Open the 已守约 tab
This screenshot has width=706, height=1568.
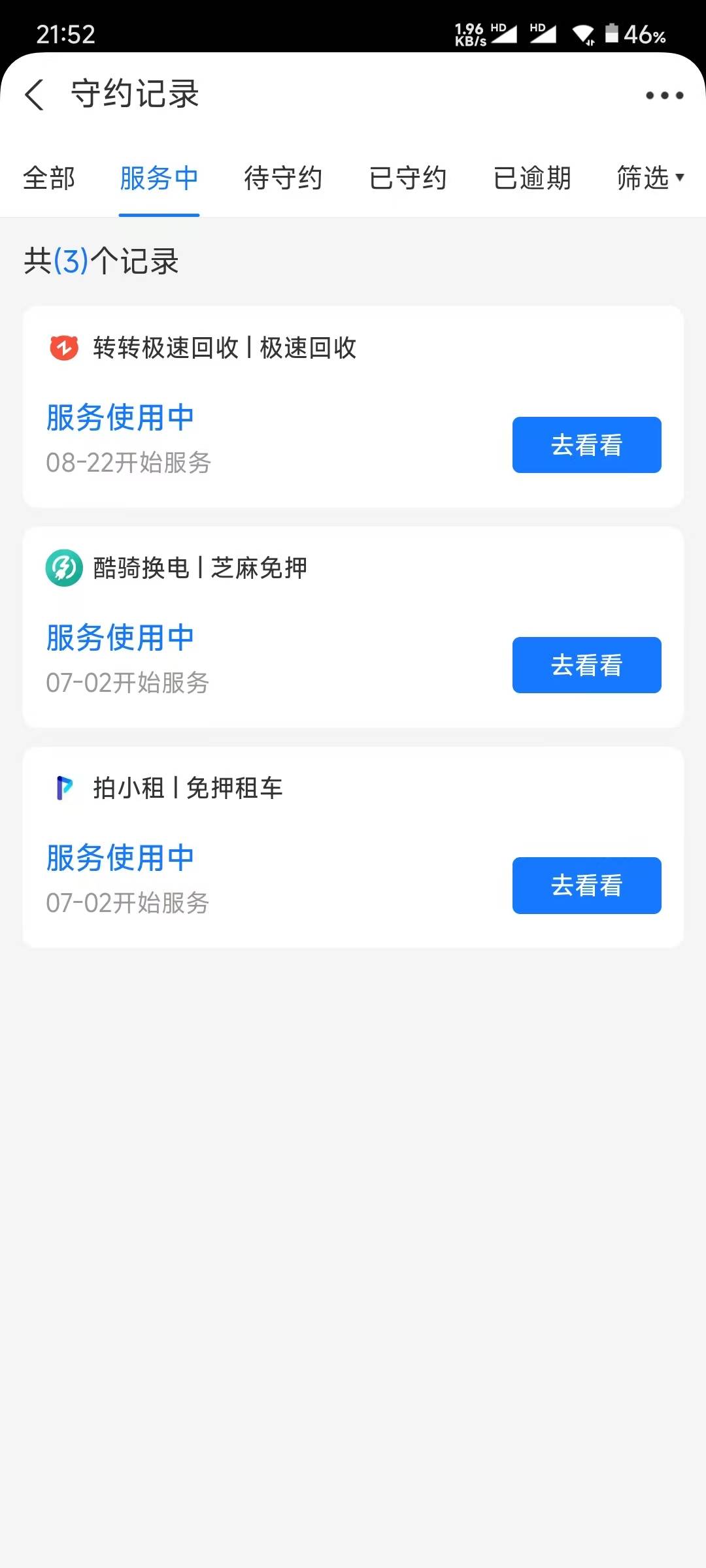coord(408,178)
